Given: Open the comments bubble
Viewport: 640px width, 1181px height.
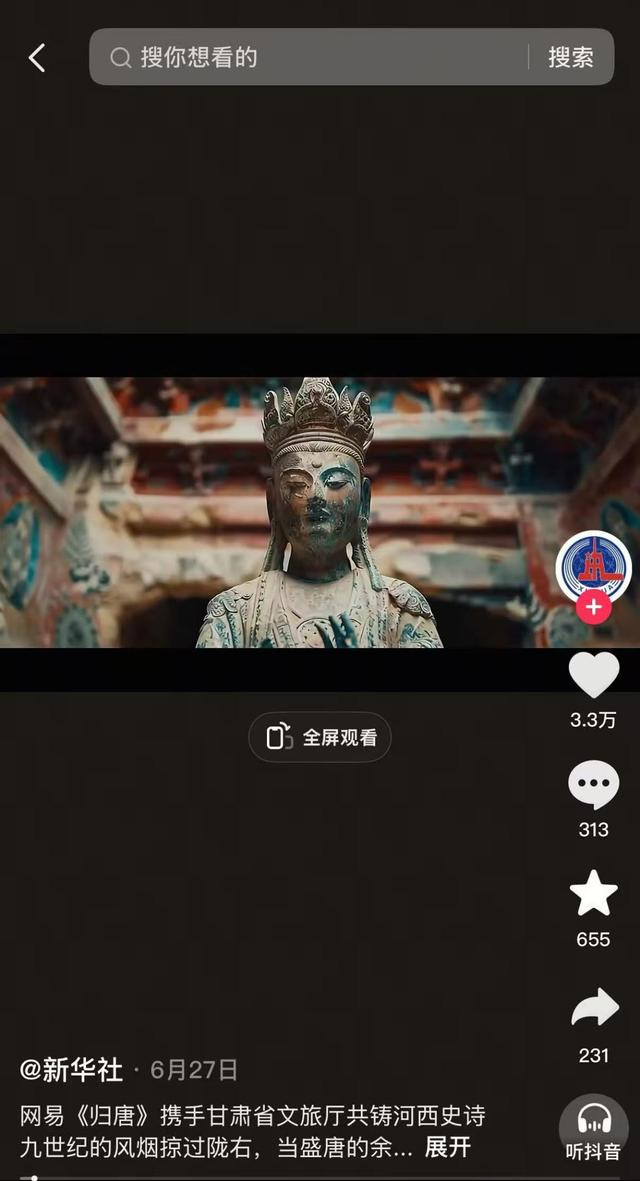Looking at the screenshot, I should tap(593, 785).
